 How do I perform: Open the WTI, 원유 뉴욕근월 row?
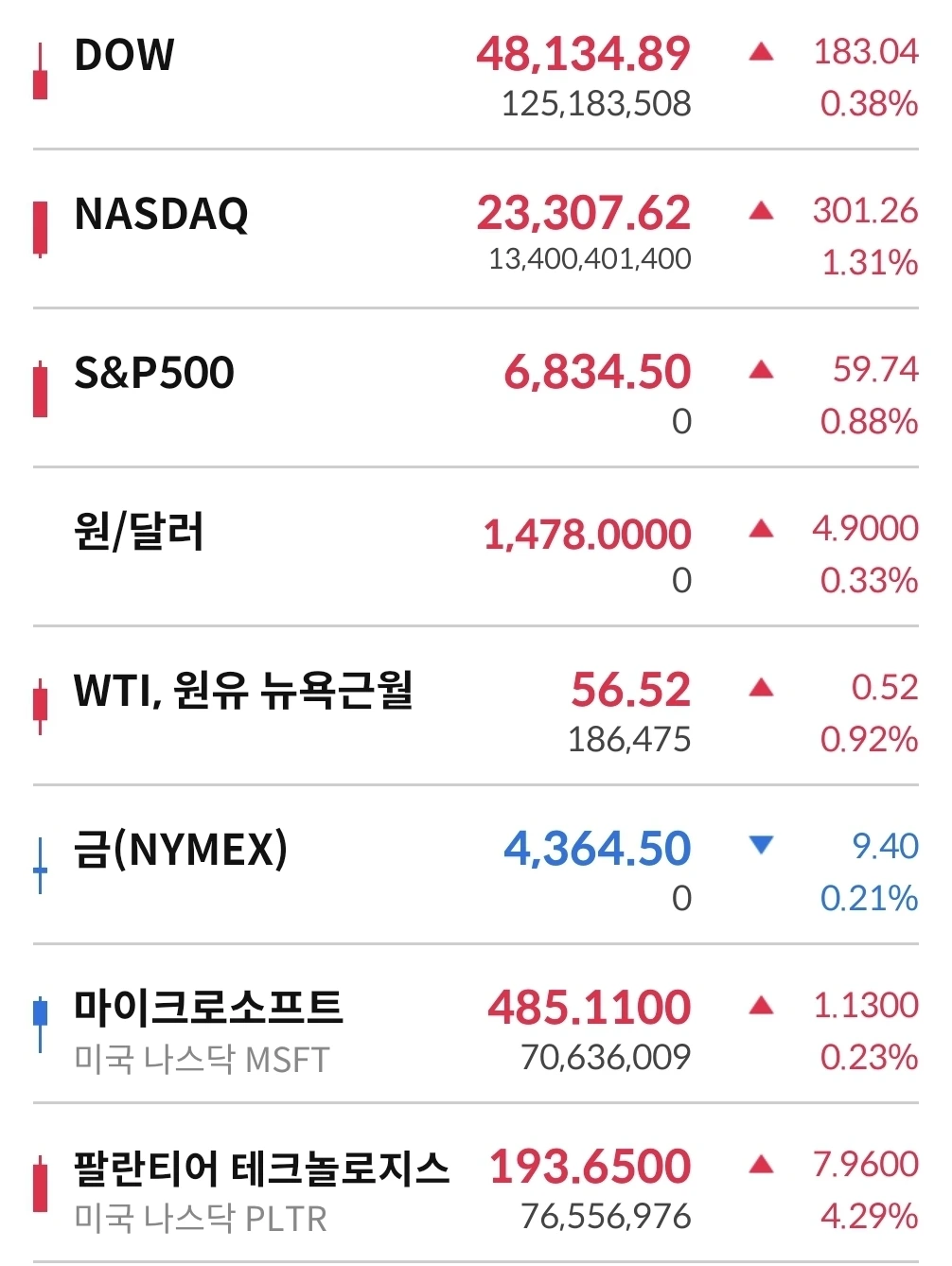tap(243, 691)
